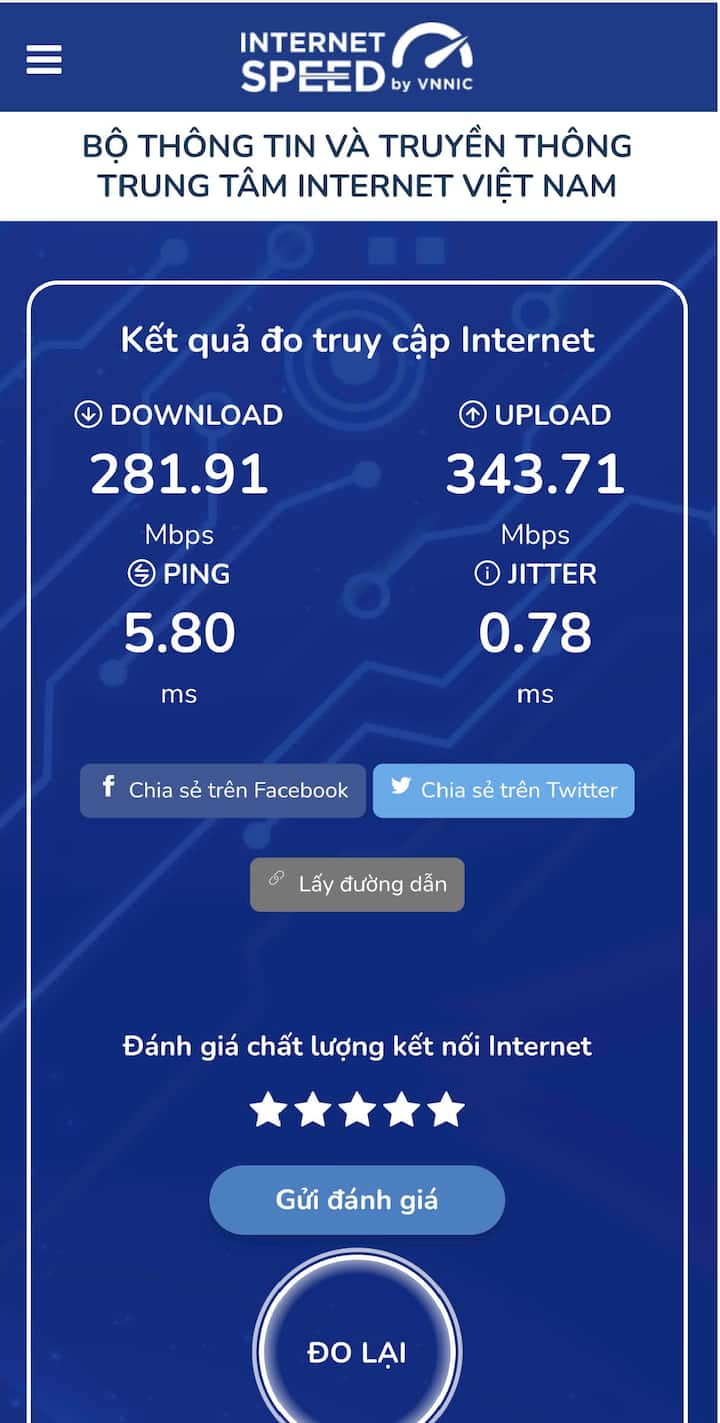Select the first rating star
Image resolution: width=720 pixels, height=1423 pixels.
point(268,1109)
